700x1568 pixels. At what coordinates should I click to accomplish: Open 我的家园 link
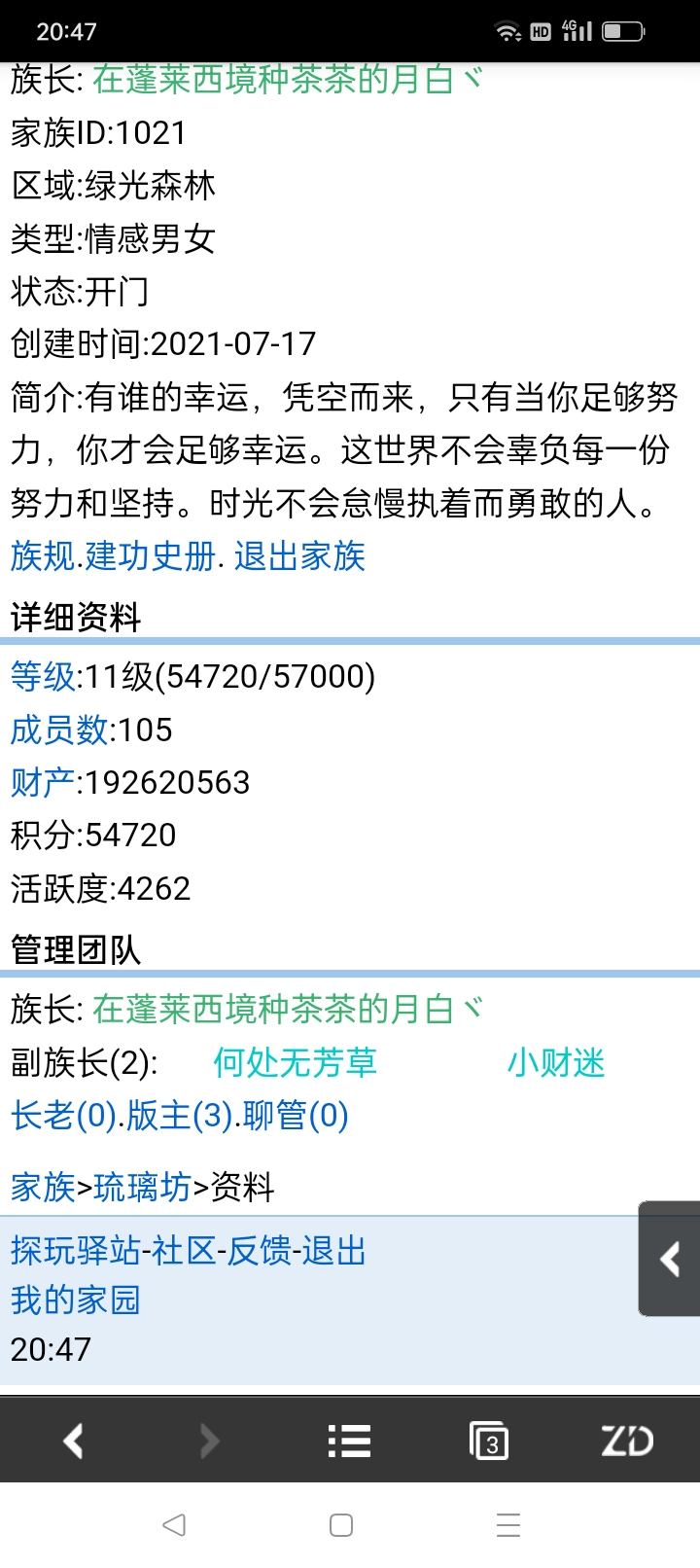tap(76, 1301)
